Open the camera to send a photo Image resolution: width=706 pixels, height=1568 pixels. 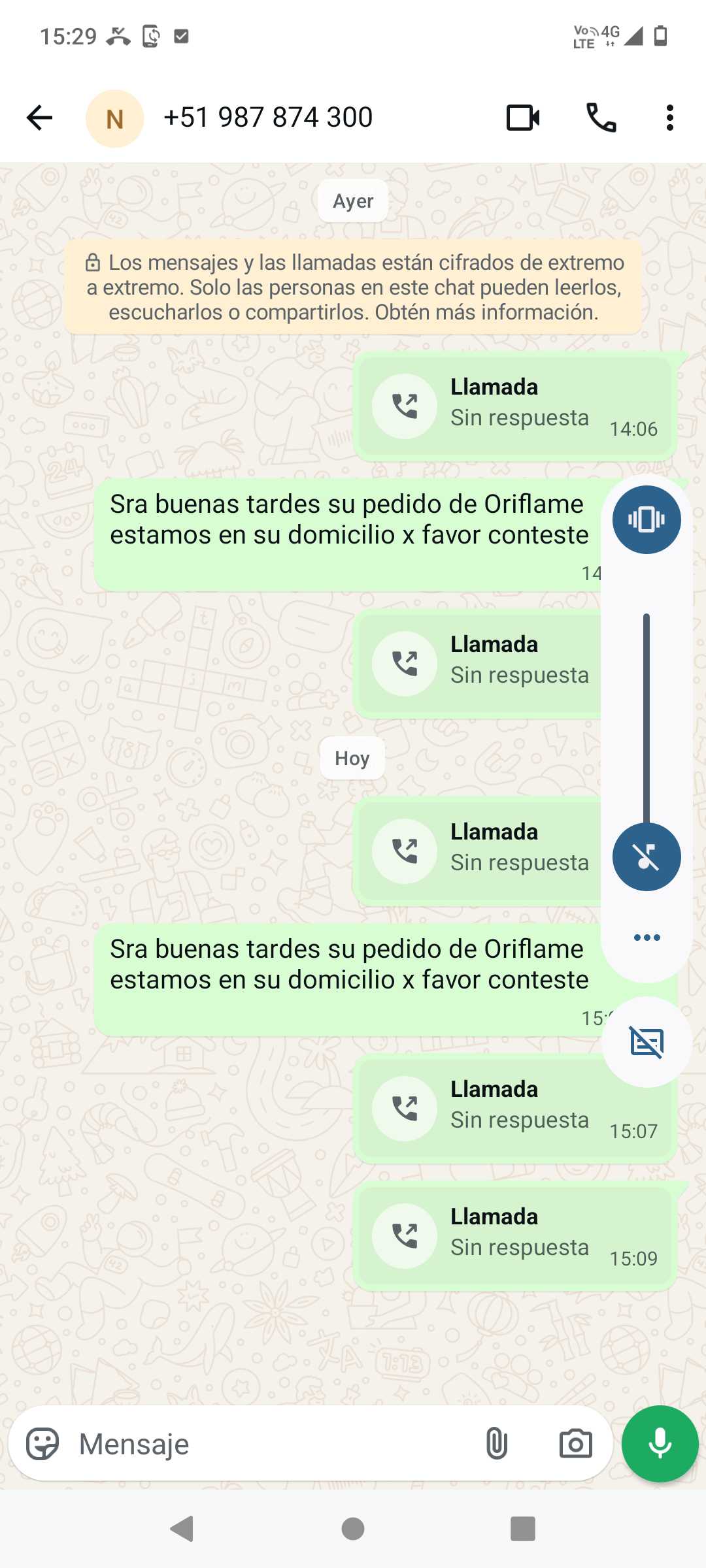pos(575,1444)
